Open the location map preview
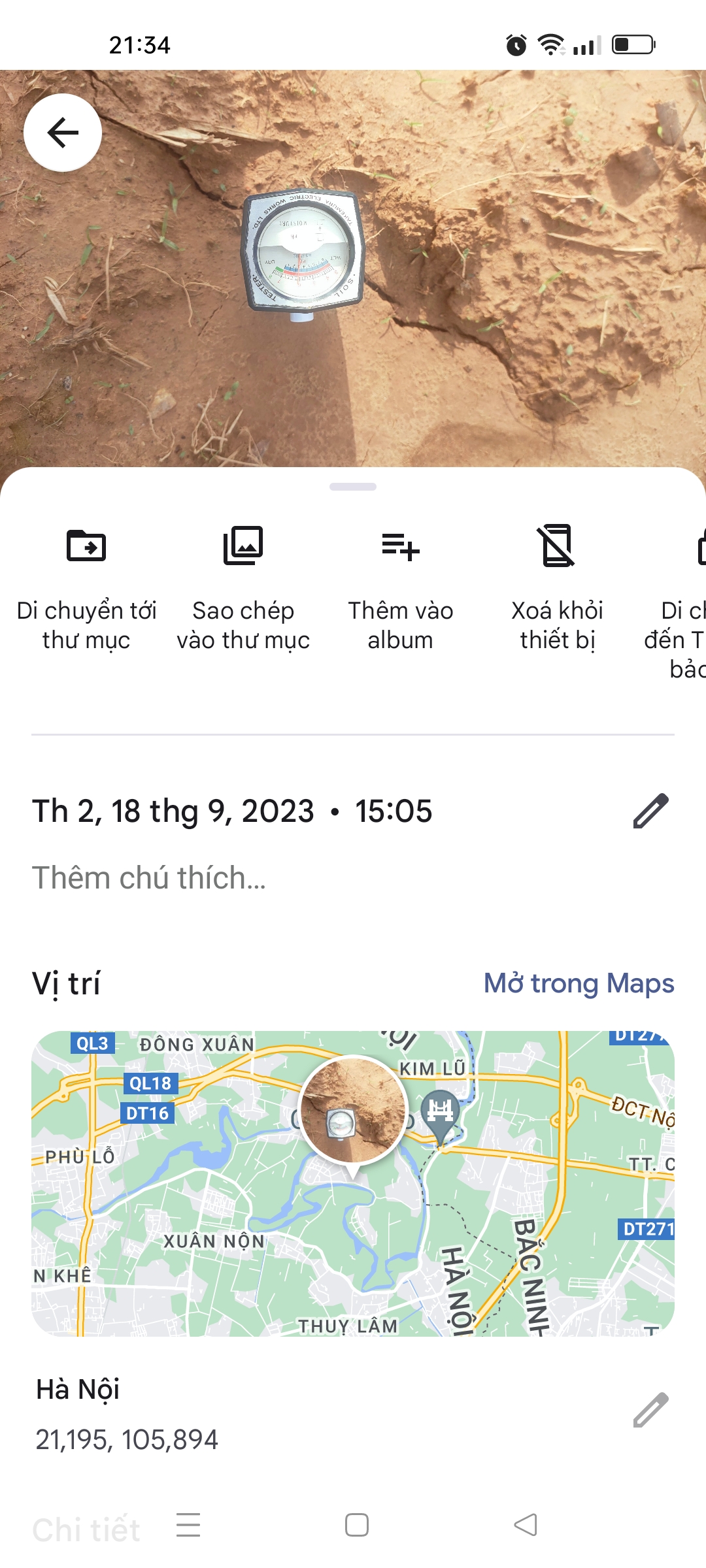Viewport: 706px width, 1568px height. 353,1183
